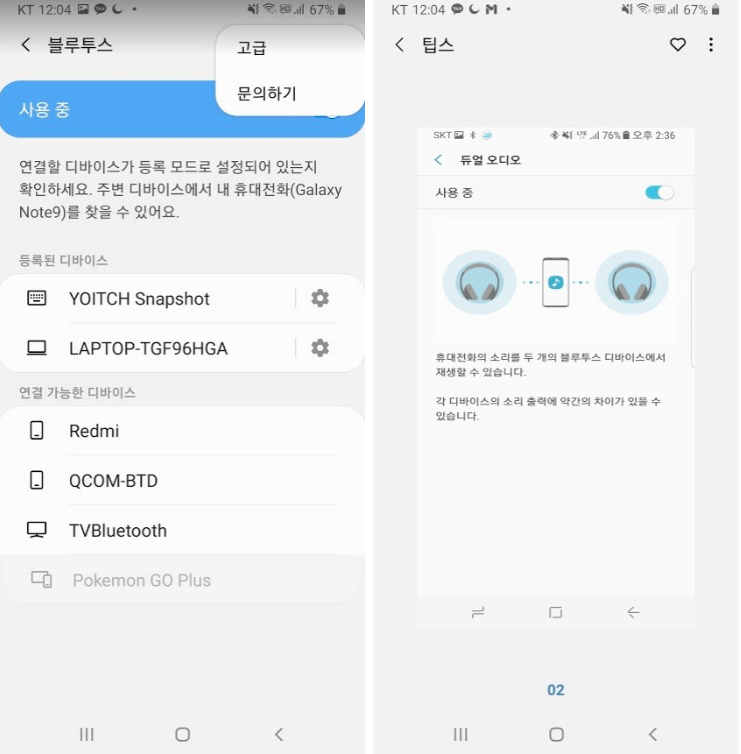Select 고급 in the popup menu
Viewport: 741px width, 754px height.
point(252,48)
